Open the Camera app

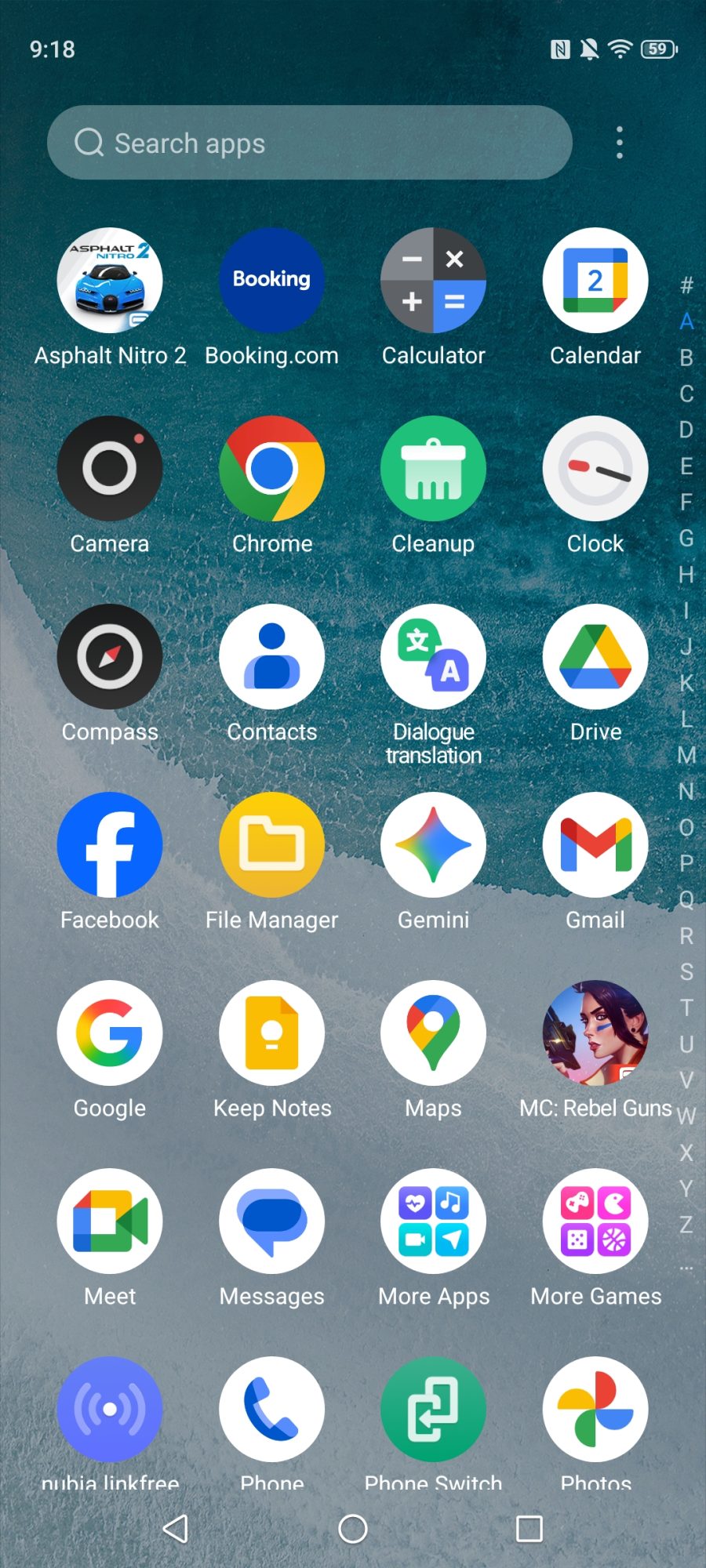coord(110,469)
